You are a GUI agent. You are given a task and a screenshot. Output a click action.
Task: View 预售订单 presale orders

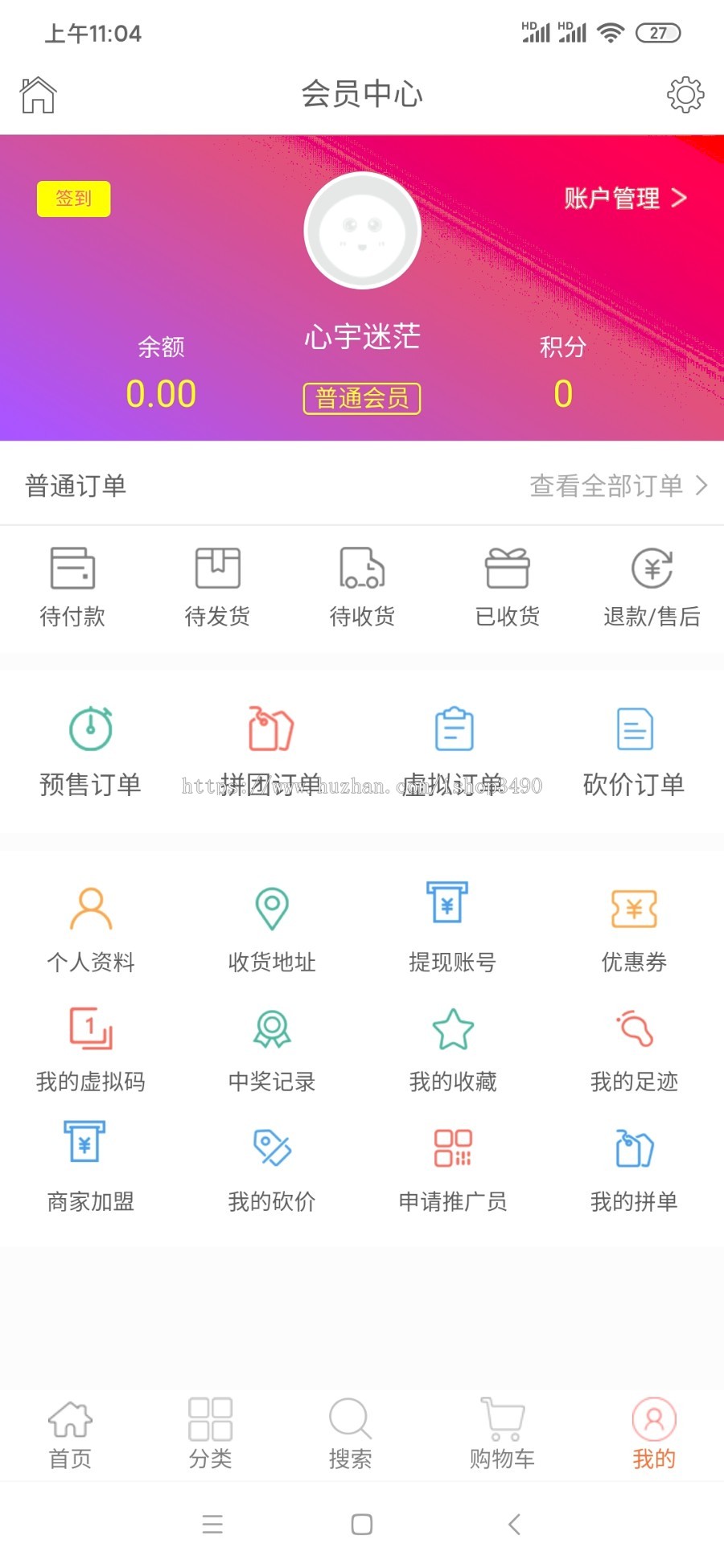click(x=90, y=748)
